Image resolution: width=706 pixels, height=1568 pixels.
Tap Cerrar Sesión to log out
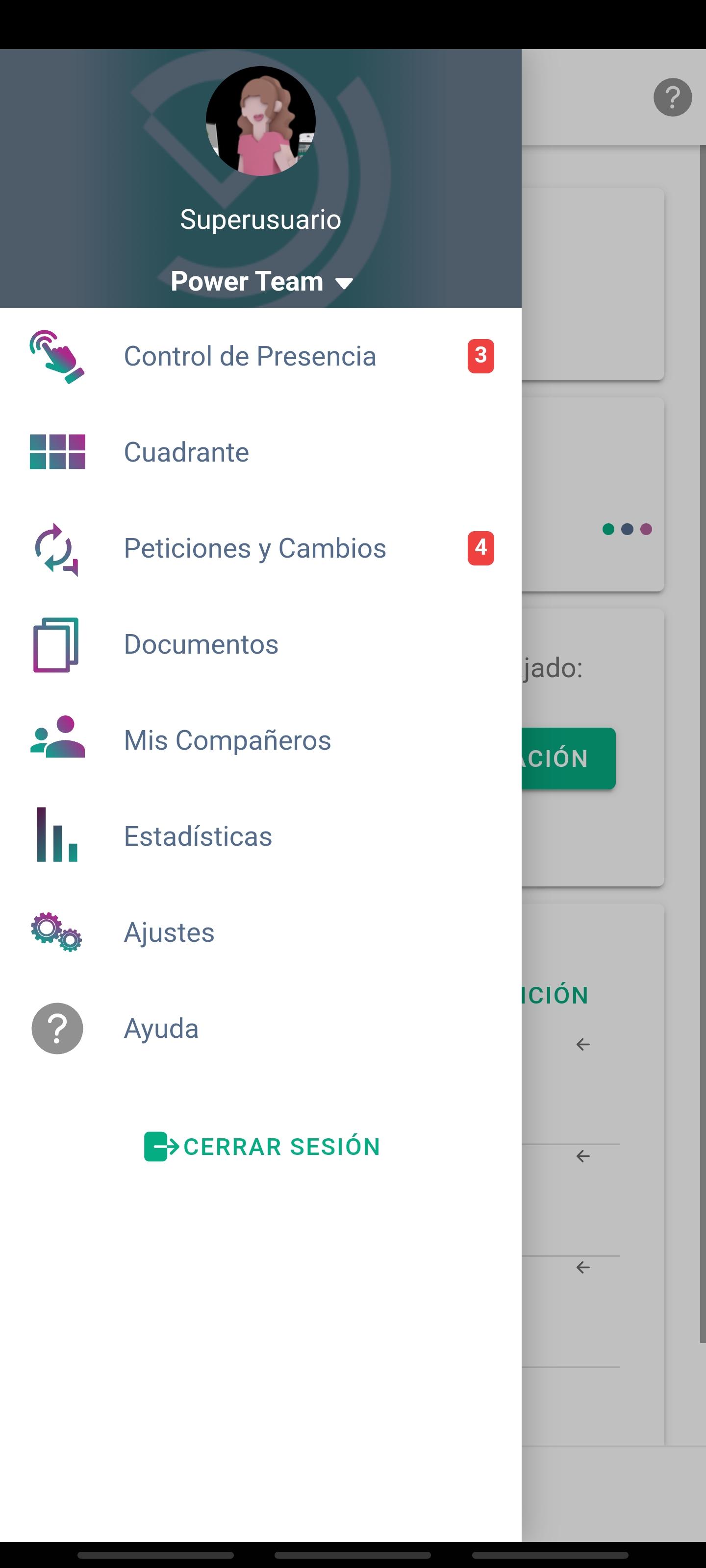pos(262,1147)
